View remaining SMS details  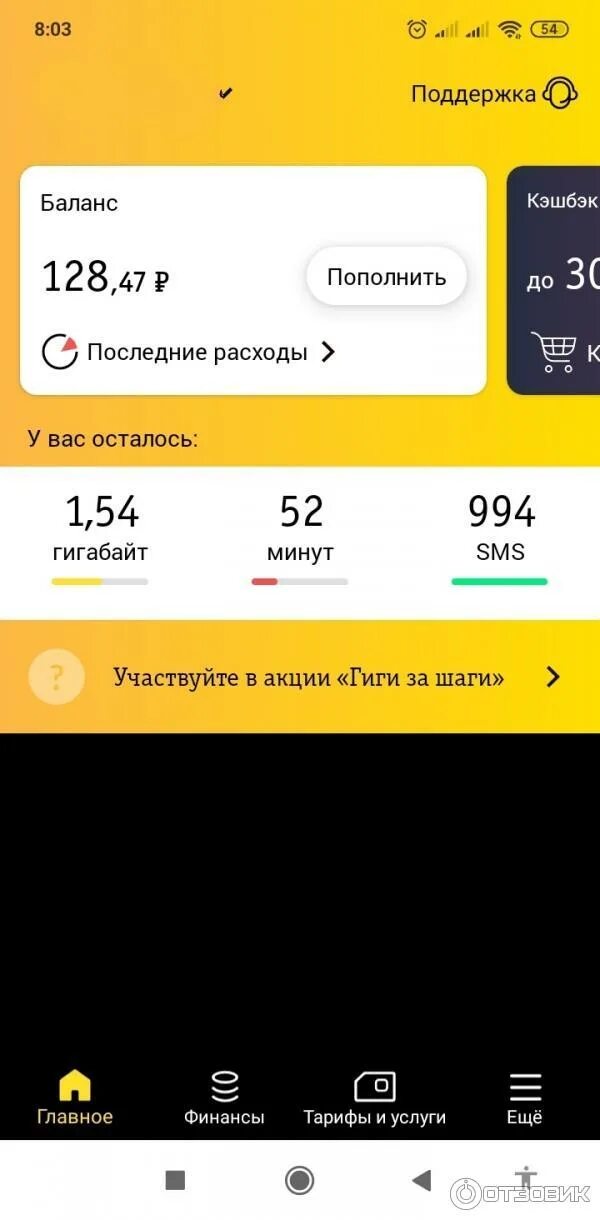click(x=500, y=538)
